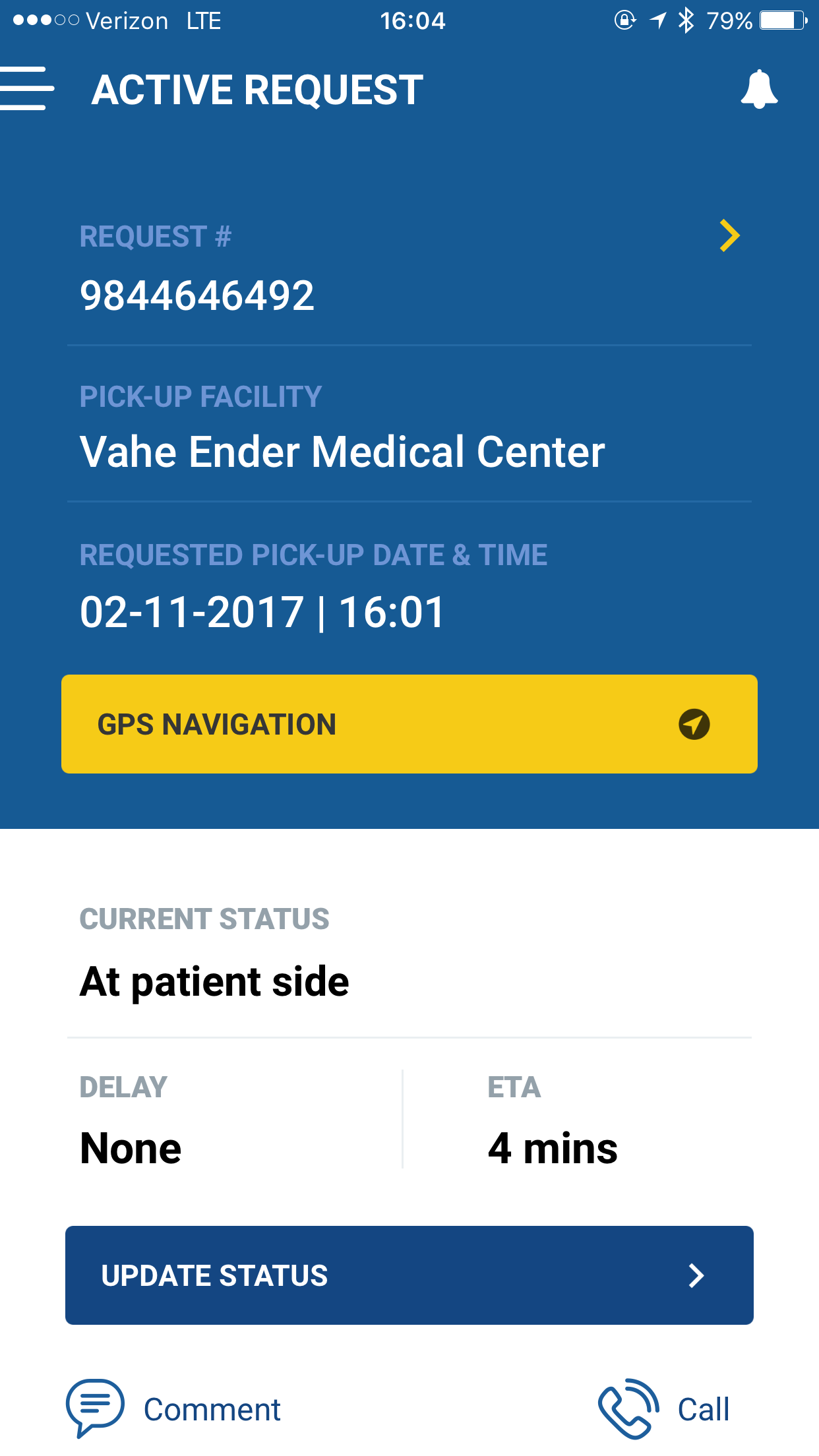Place a call
Screen dimensions: 819x1456
[664, 1409]
